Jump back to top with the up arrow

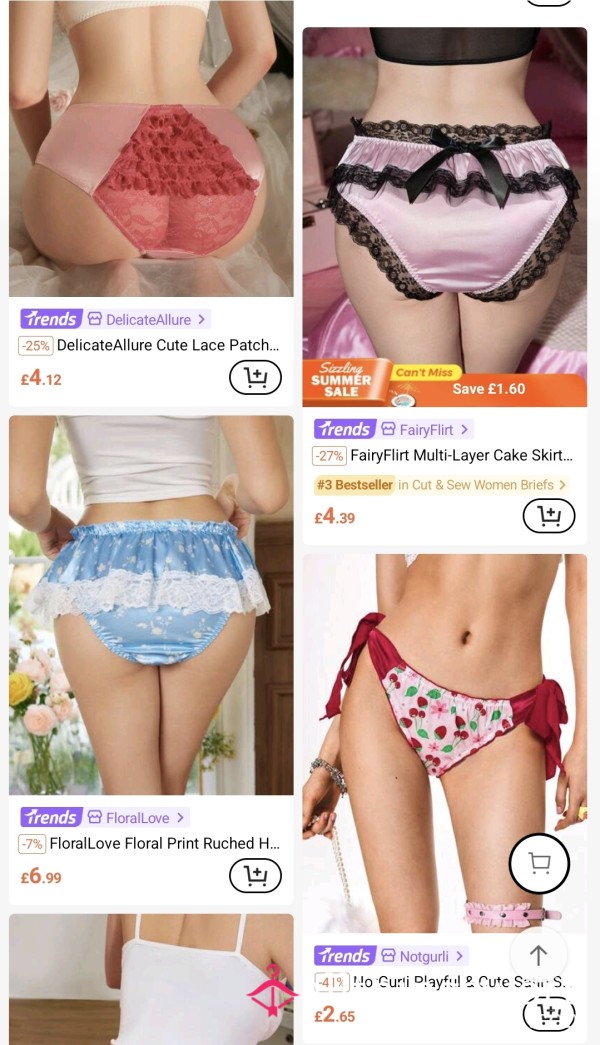(539, 955)
